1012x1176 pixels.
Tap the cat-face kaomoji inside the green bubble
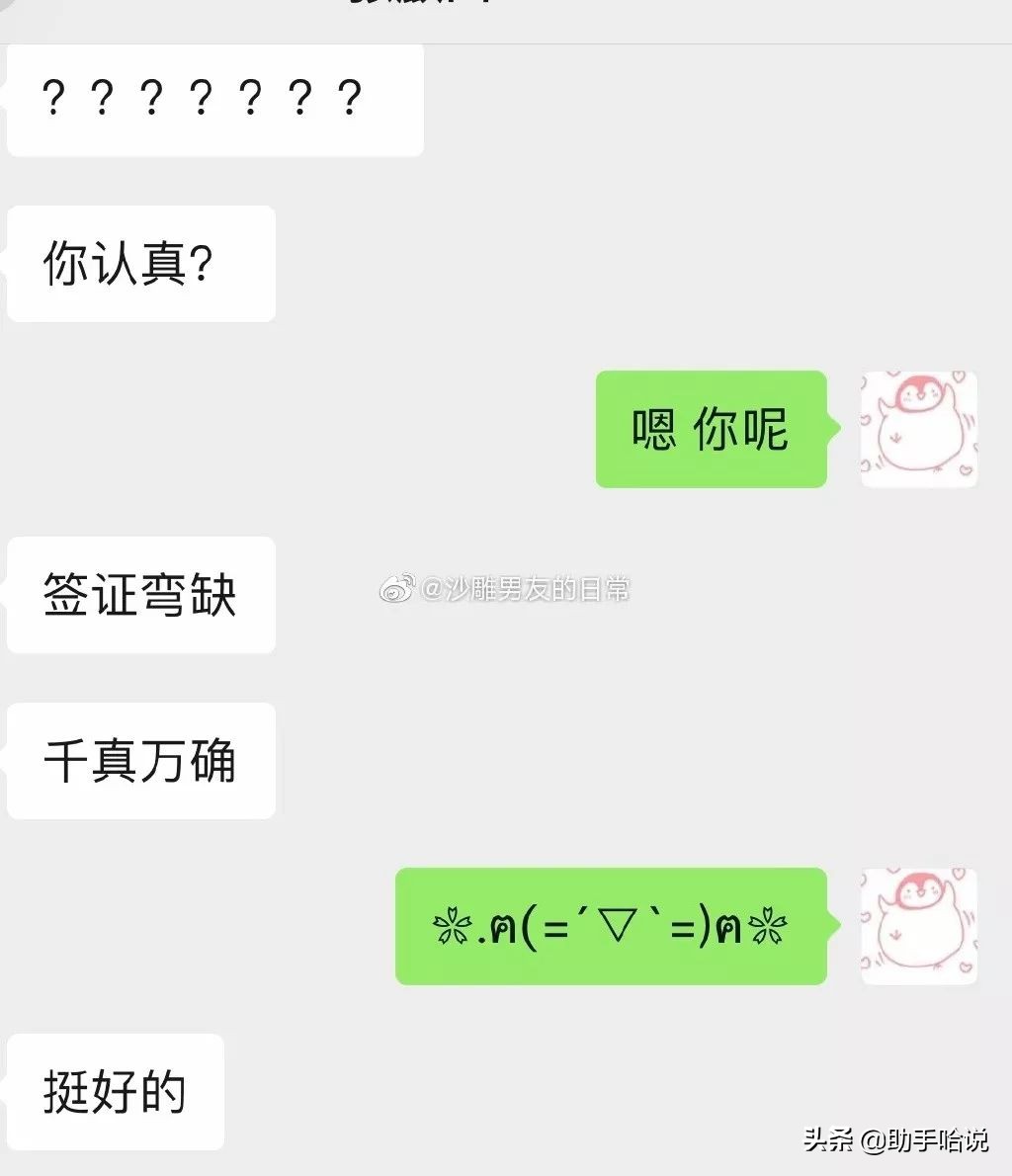[x=613, y=927]
